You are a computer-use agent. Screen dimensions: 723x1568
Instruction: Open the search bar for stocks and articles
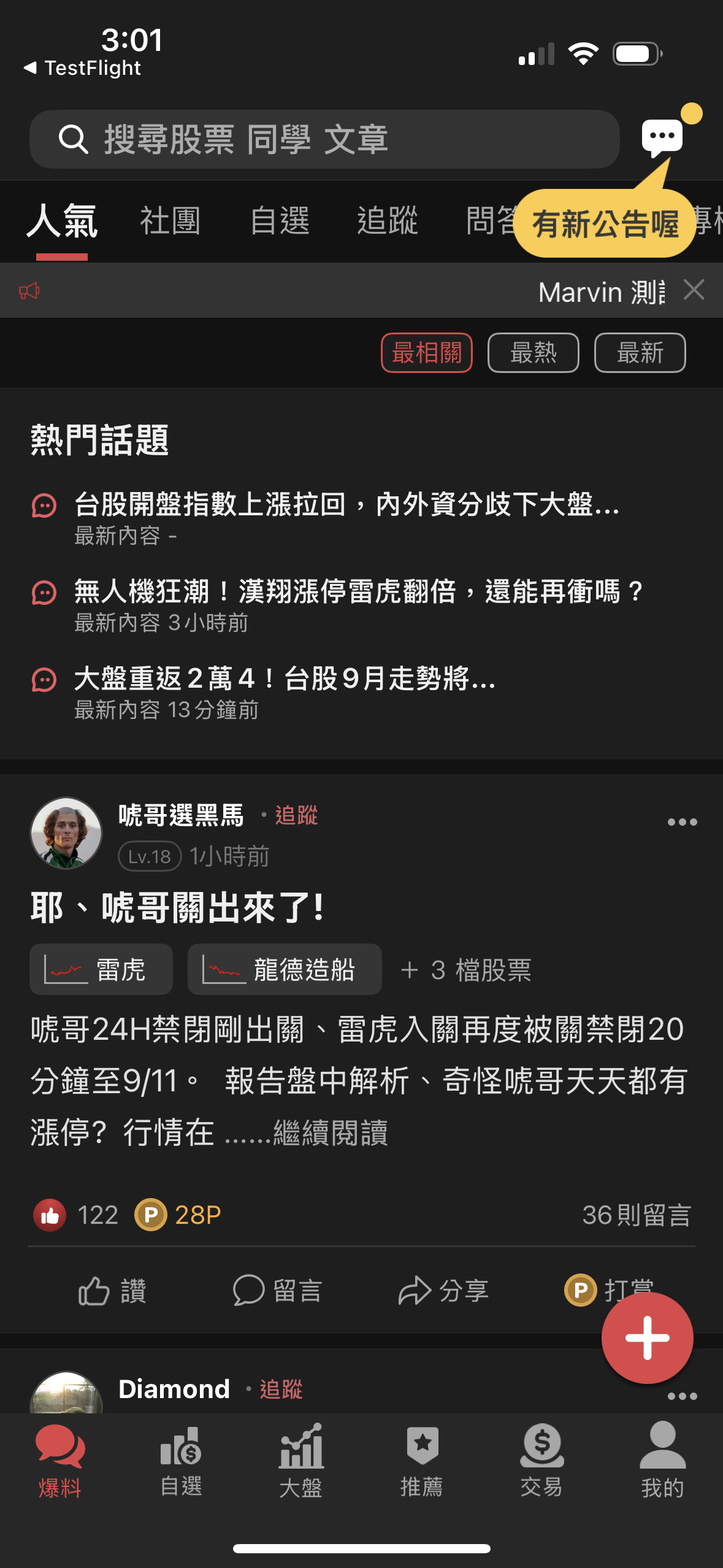pos(324,139)
